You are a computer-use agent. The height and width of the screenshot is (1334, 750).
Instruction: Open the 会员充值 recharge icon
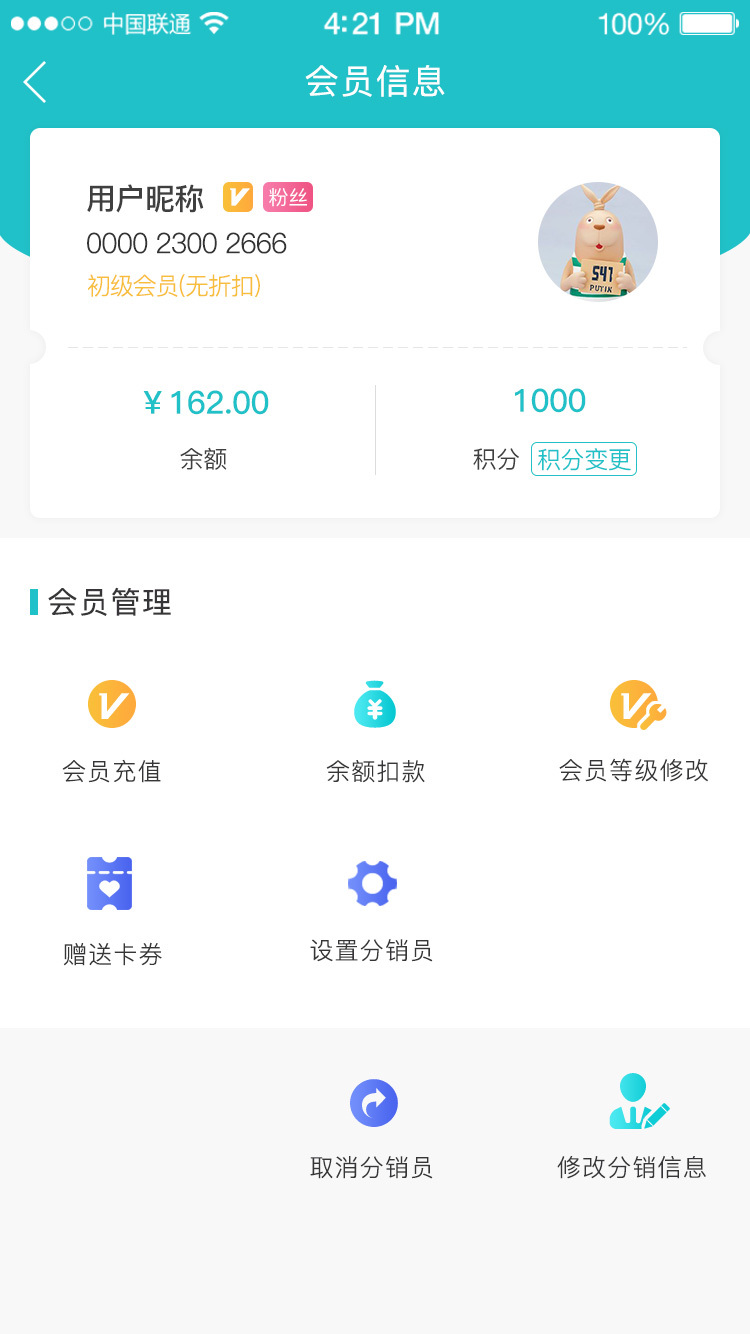111,703
